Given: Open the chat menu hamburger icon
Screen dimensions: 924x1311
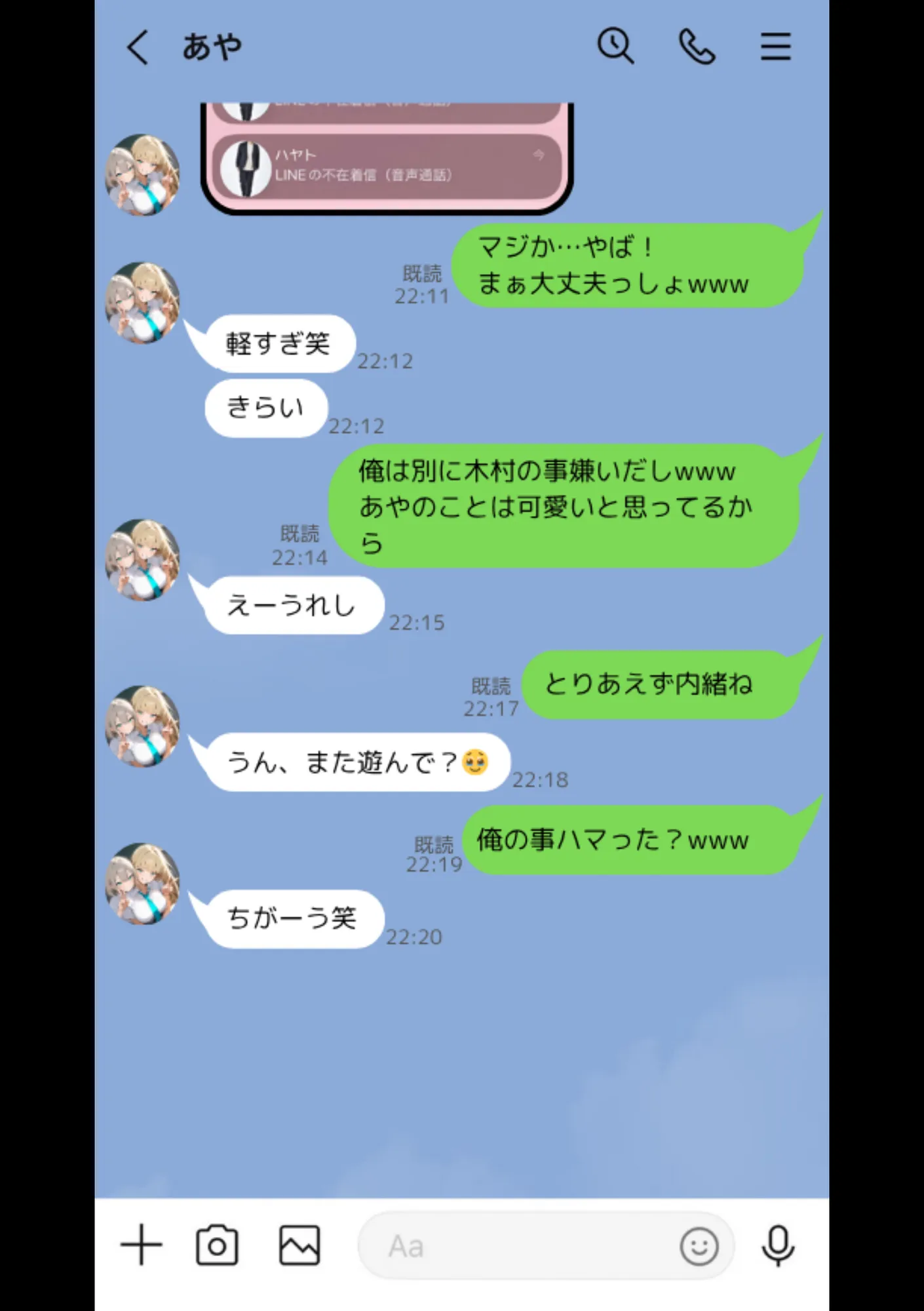Looking at the screenshot, I should click(x=777, y=46).
